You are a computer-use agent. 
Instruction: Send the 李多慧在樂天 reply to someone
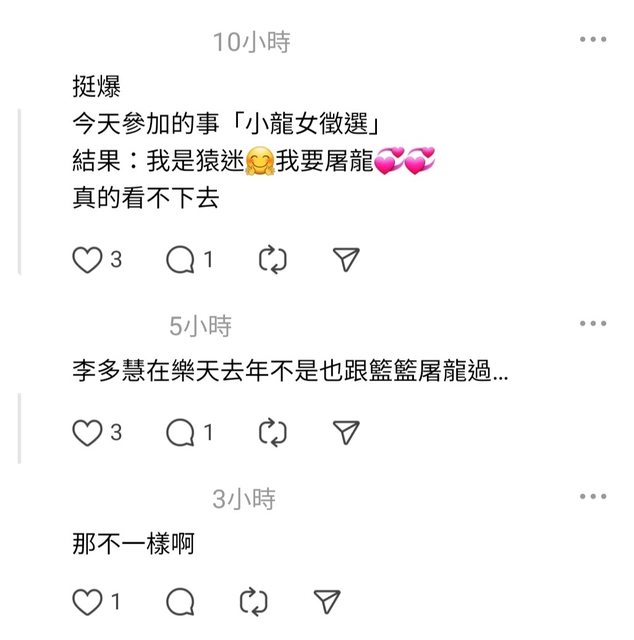(x=345, y=432)
